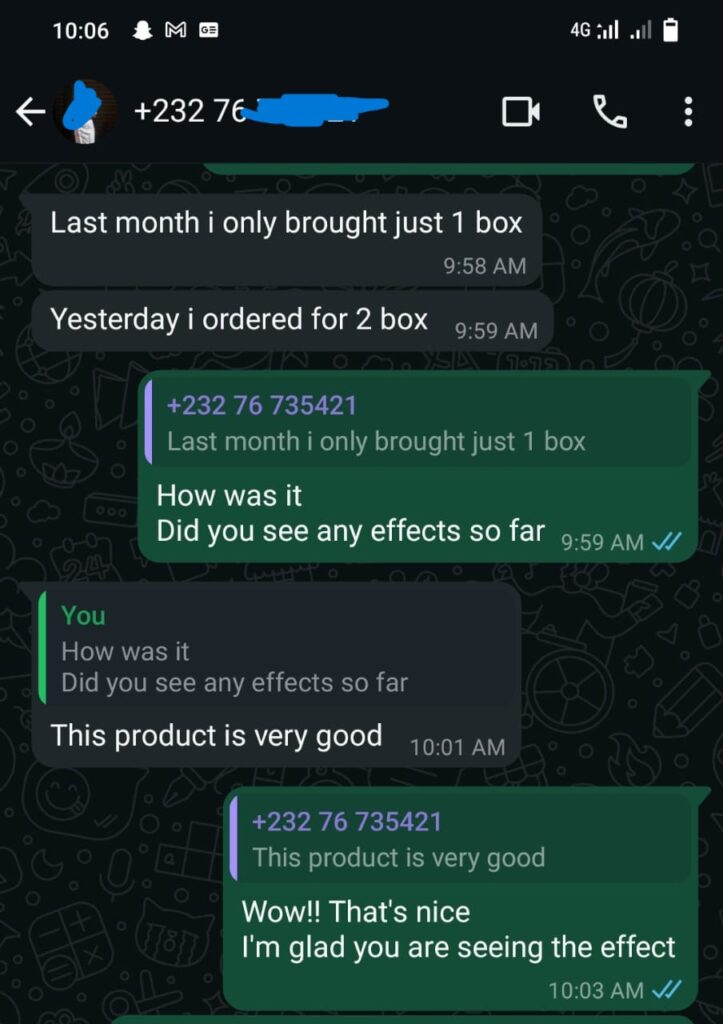Go back to the chat list
This screenshot has width=723, height=1024.
pos(31,112)
